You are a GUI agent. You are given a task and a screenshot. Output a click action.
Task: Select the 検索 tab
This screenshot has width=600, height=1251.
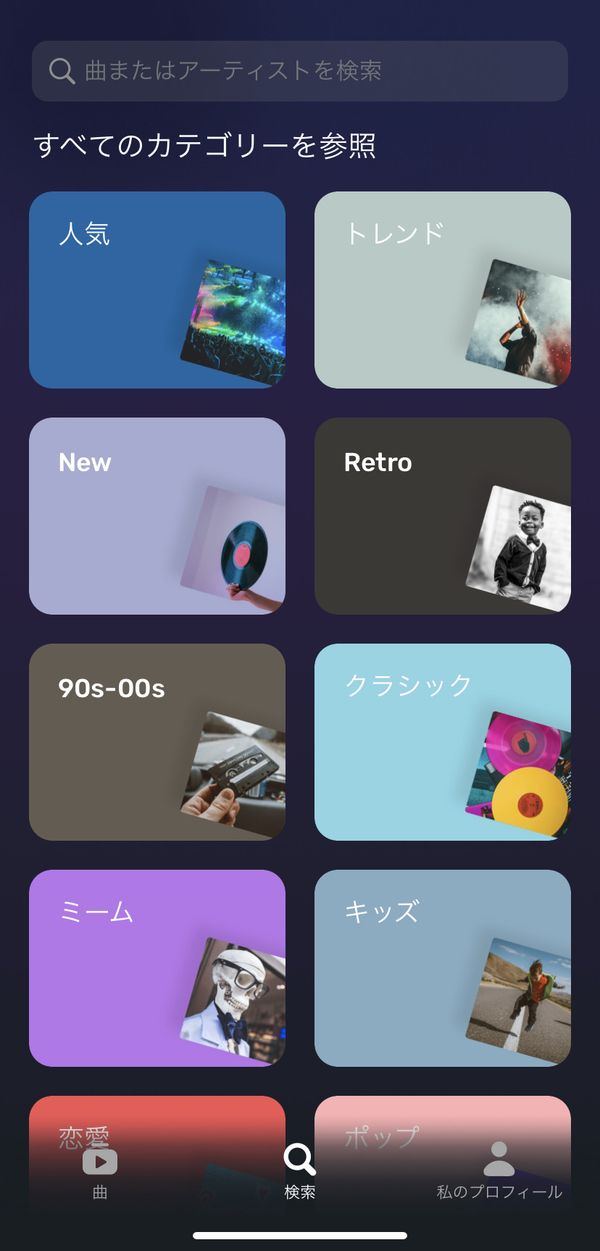[x=300, y=1174]
